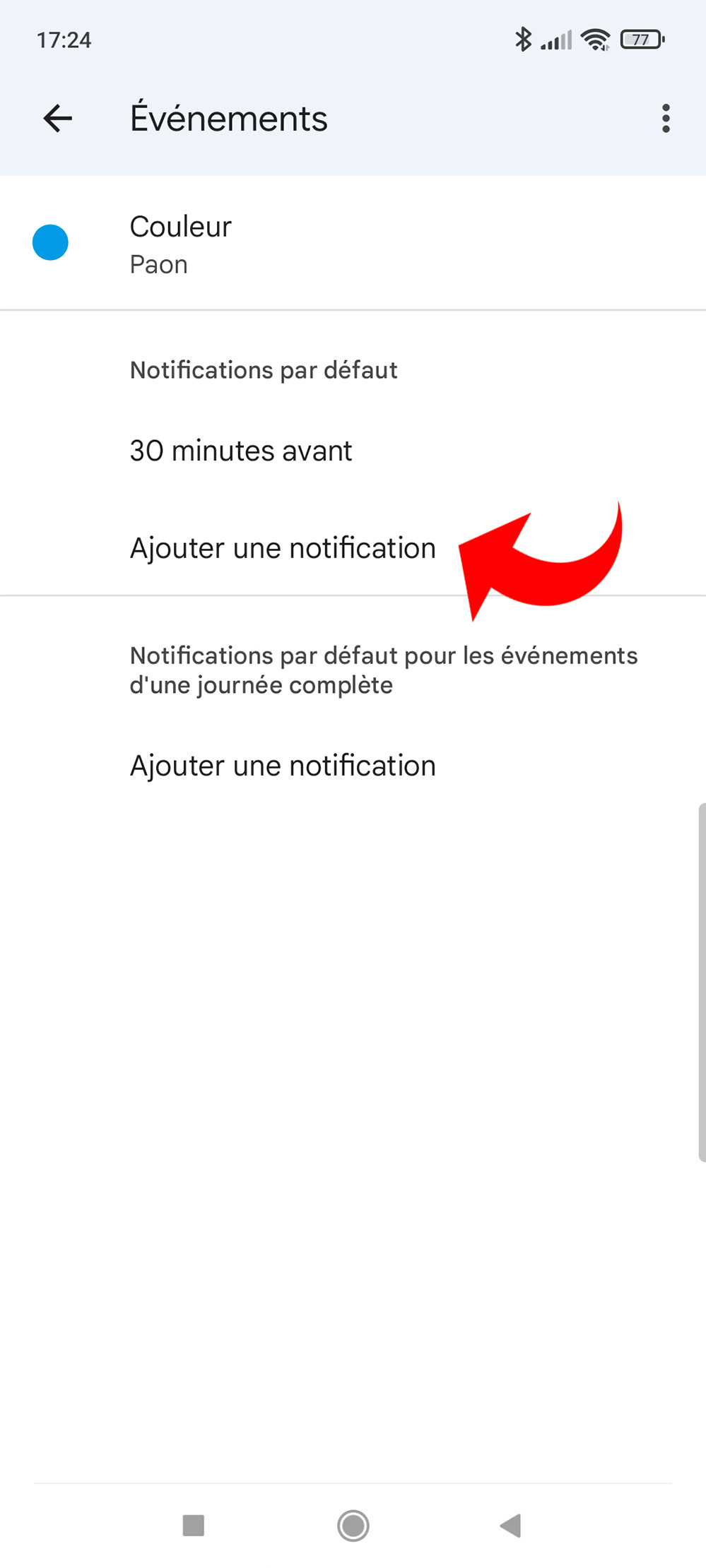This screenshot has width=706, height=1568.
Task: Go back from the Événements screen
Action: [58, 119]
